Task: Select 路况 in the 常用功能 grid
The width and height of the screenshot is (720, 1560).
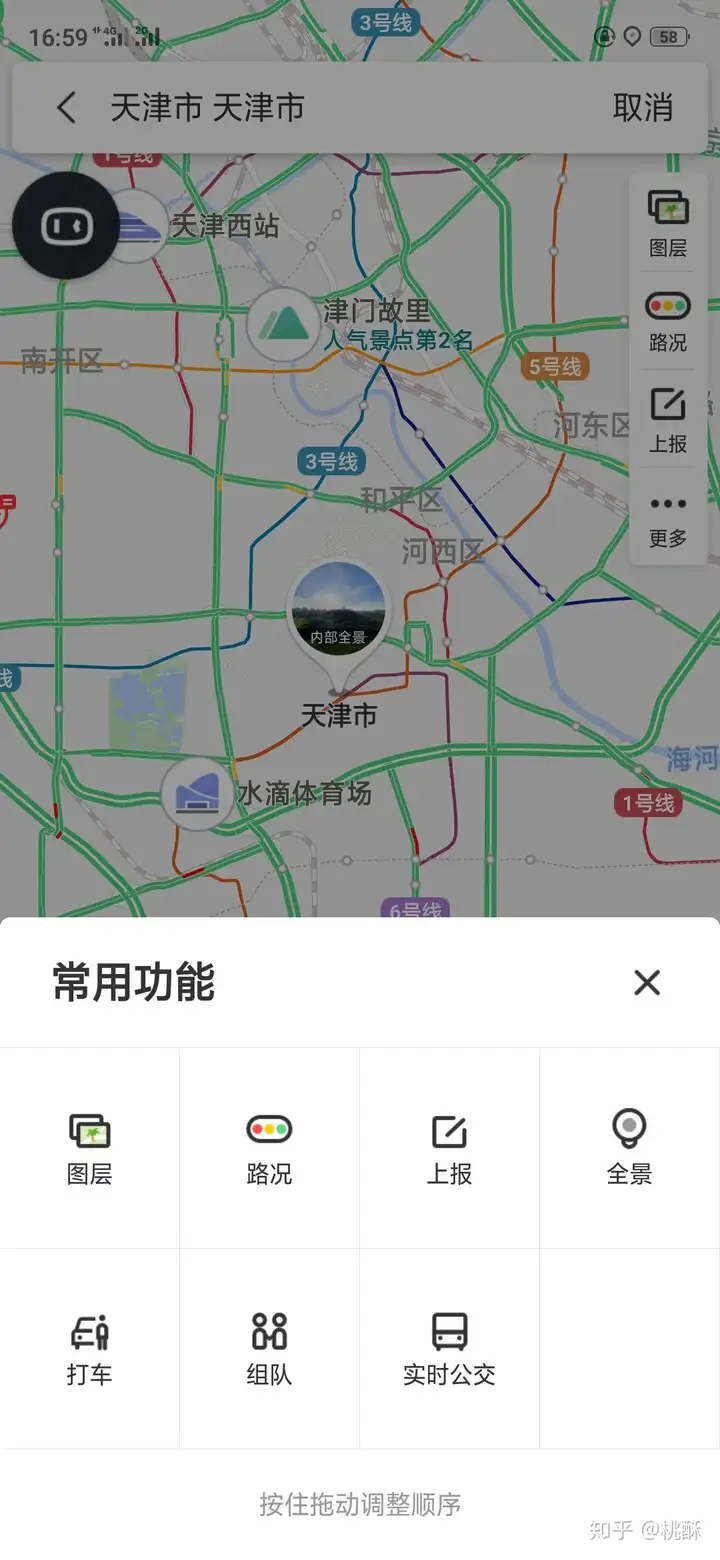Action: (x=269, y=1148)
